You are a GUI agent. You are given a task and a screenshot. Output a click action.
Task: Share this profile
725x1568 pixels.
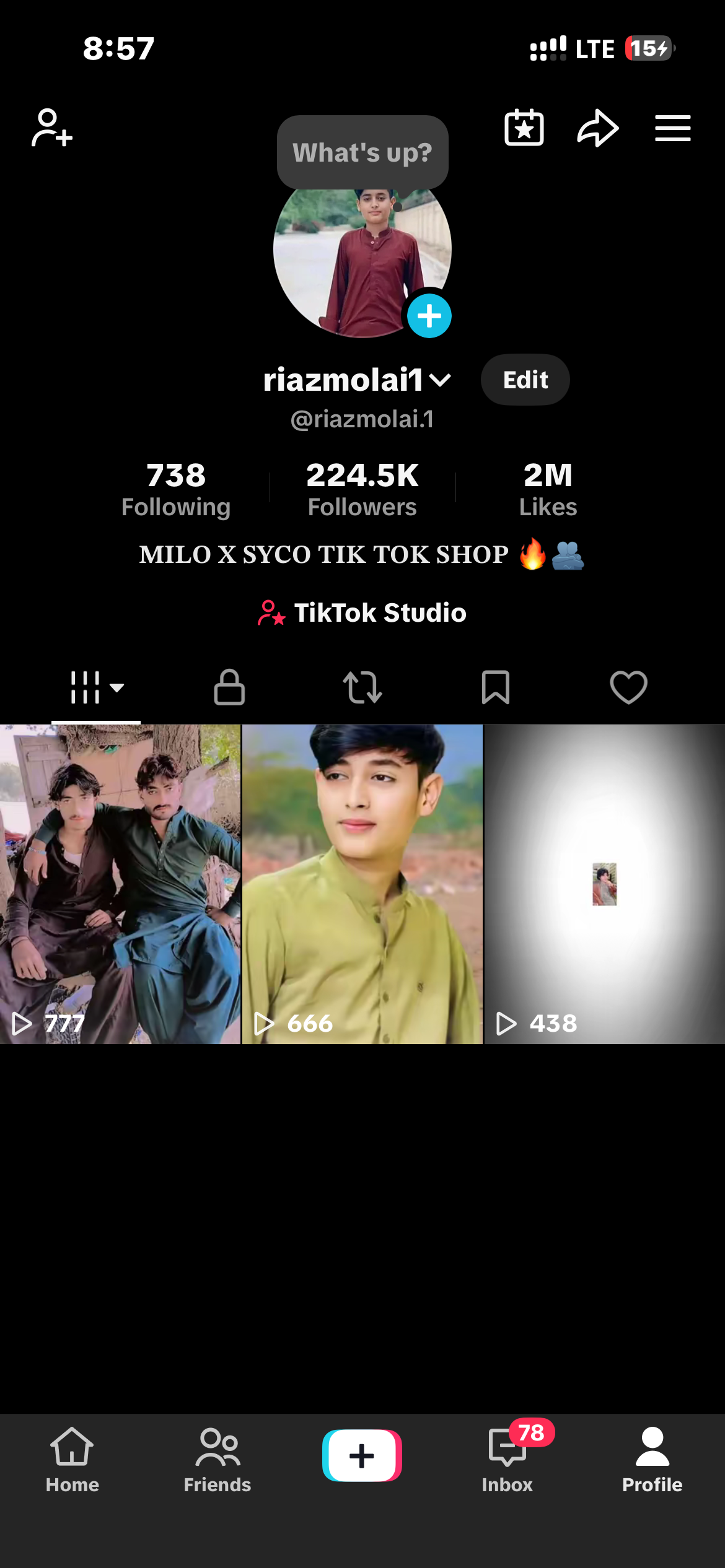point(597,128)
